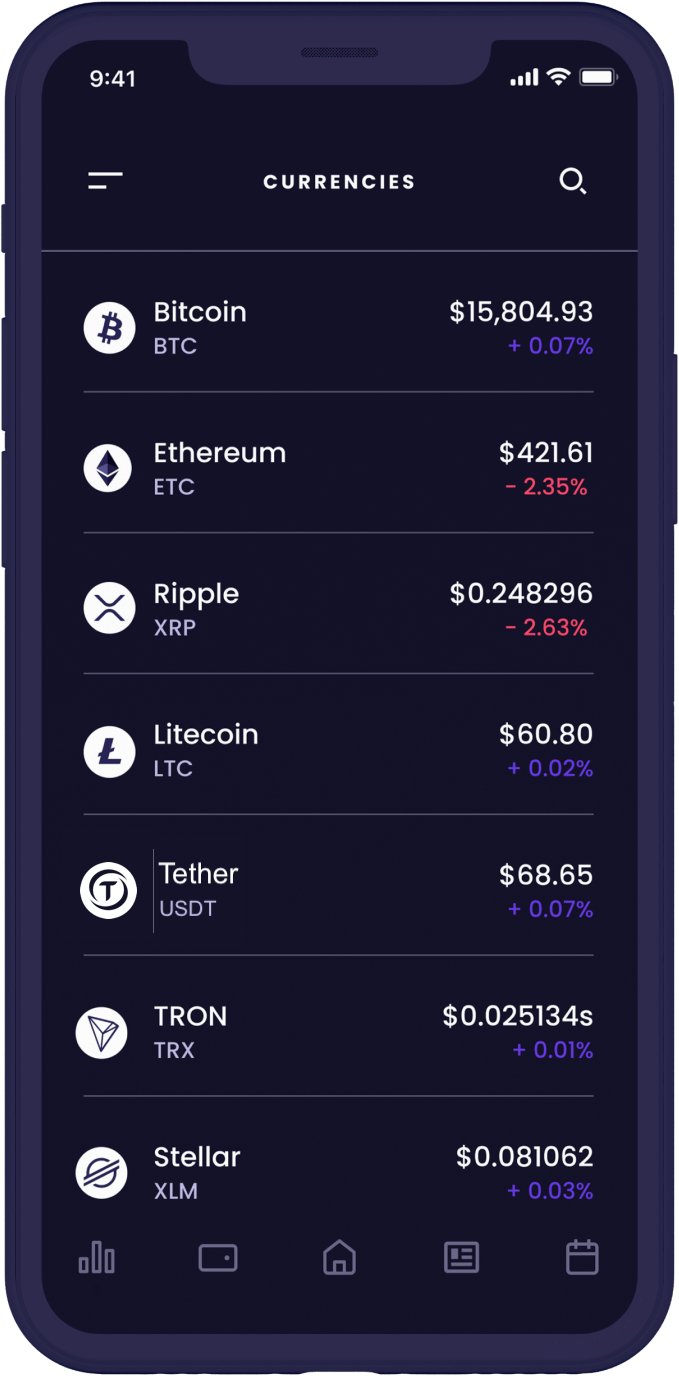
Task: Tap the Stellar XLM row
Action: (x=338, y=1172)
